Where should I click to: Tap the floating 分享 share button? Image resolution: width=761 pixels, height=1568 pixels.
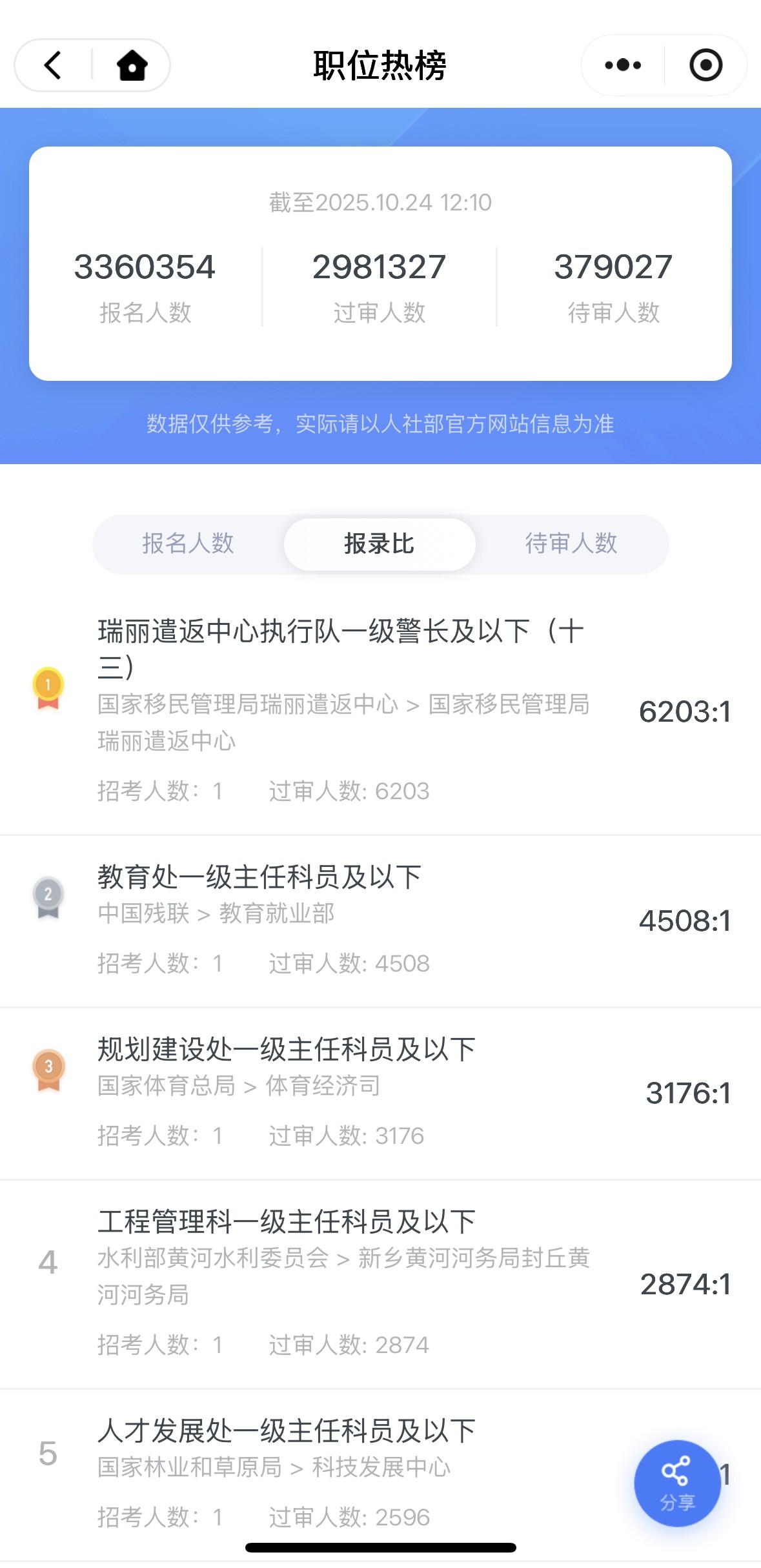(677, 1483)
